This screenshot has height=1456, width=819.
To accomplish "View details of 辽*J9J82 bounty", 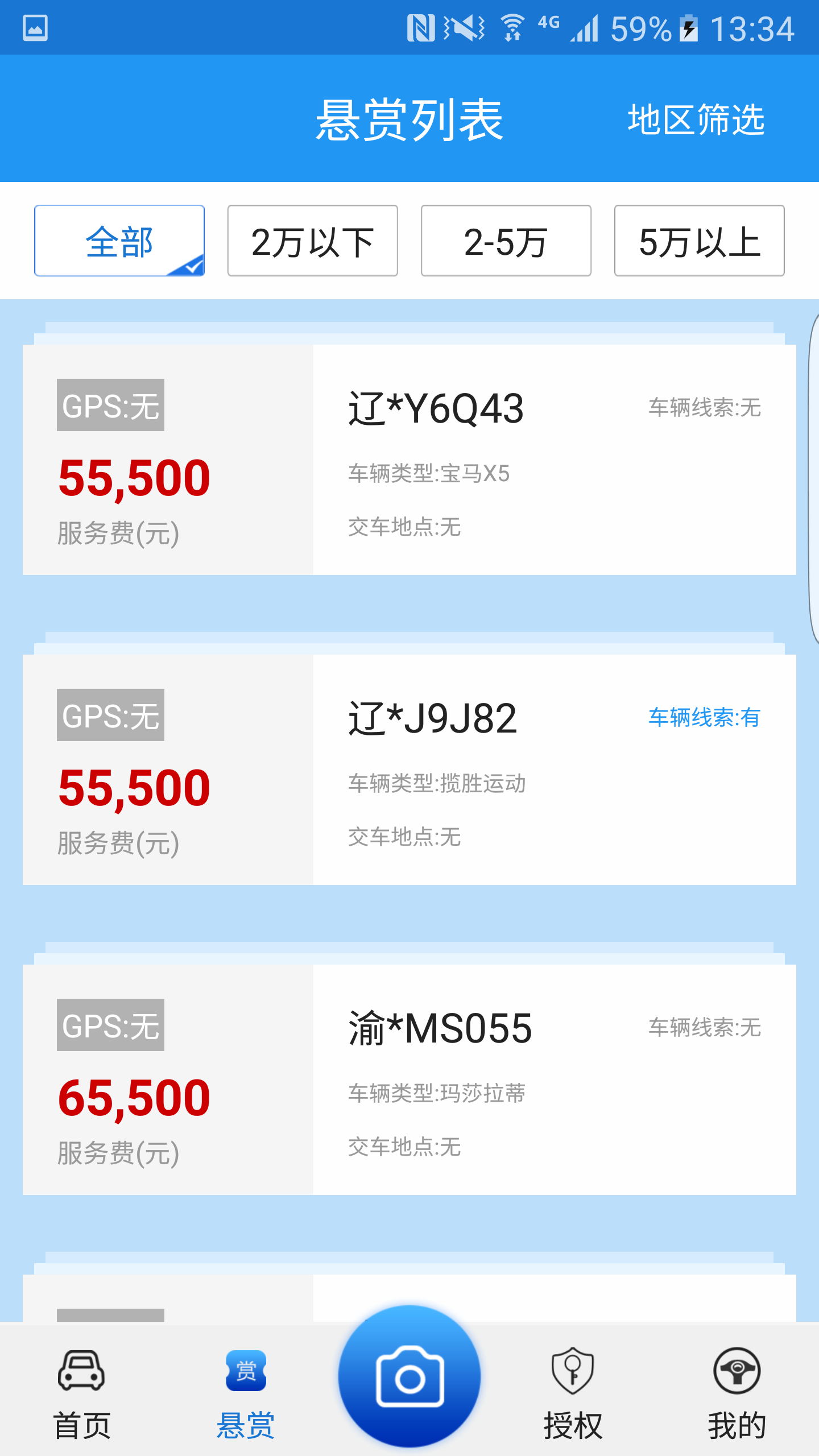I will click(x=409, y=770).
